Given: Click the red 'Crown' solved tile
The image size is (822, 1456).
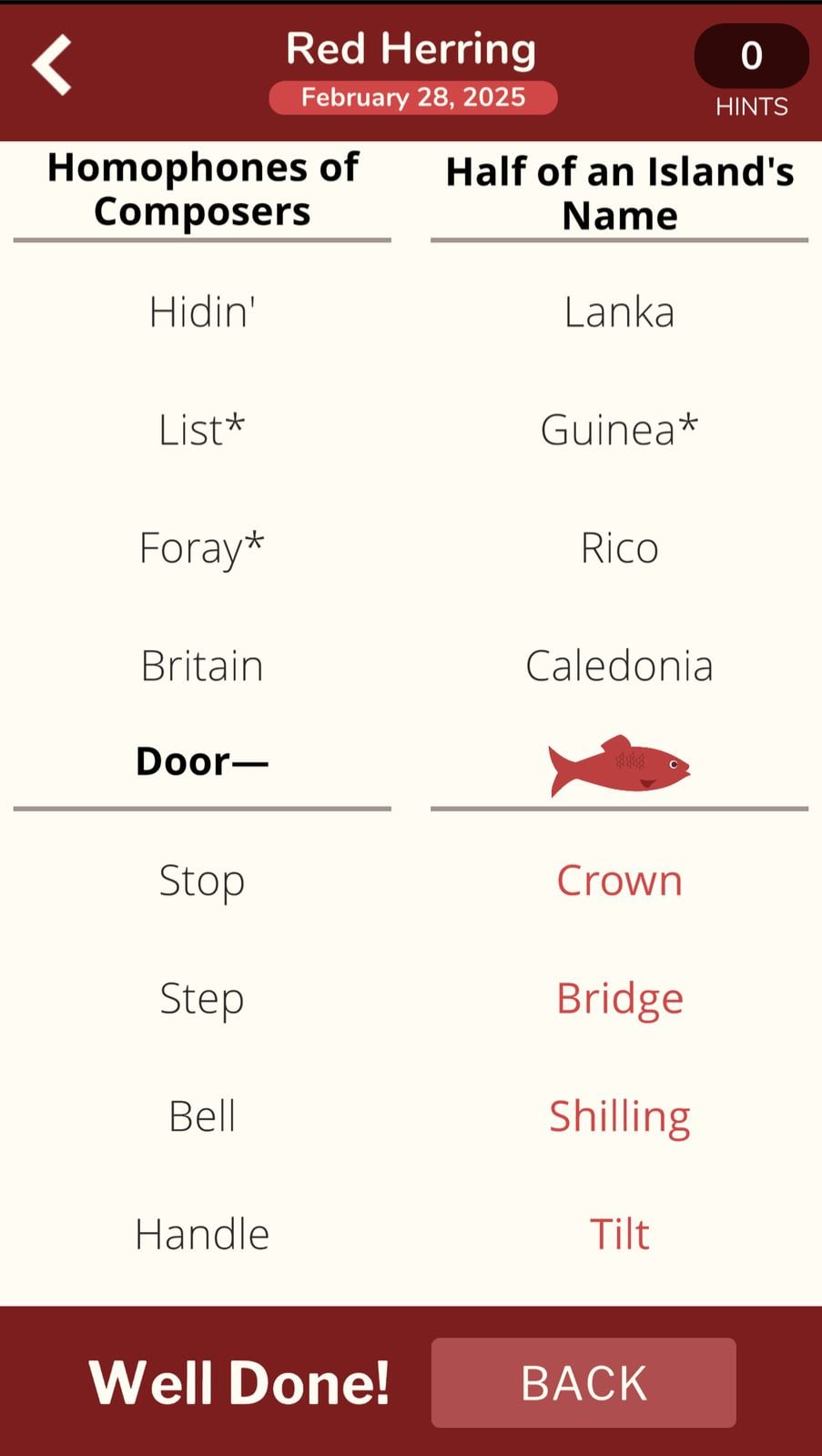Looking at the screenshot, I should pyautogui.click(x=620, y=880).
